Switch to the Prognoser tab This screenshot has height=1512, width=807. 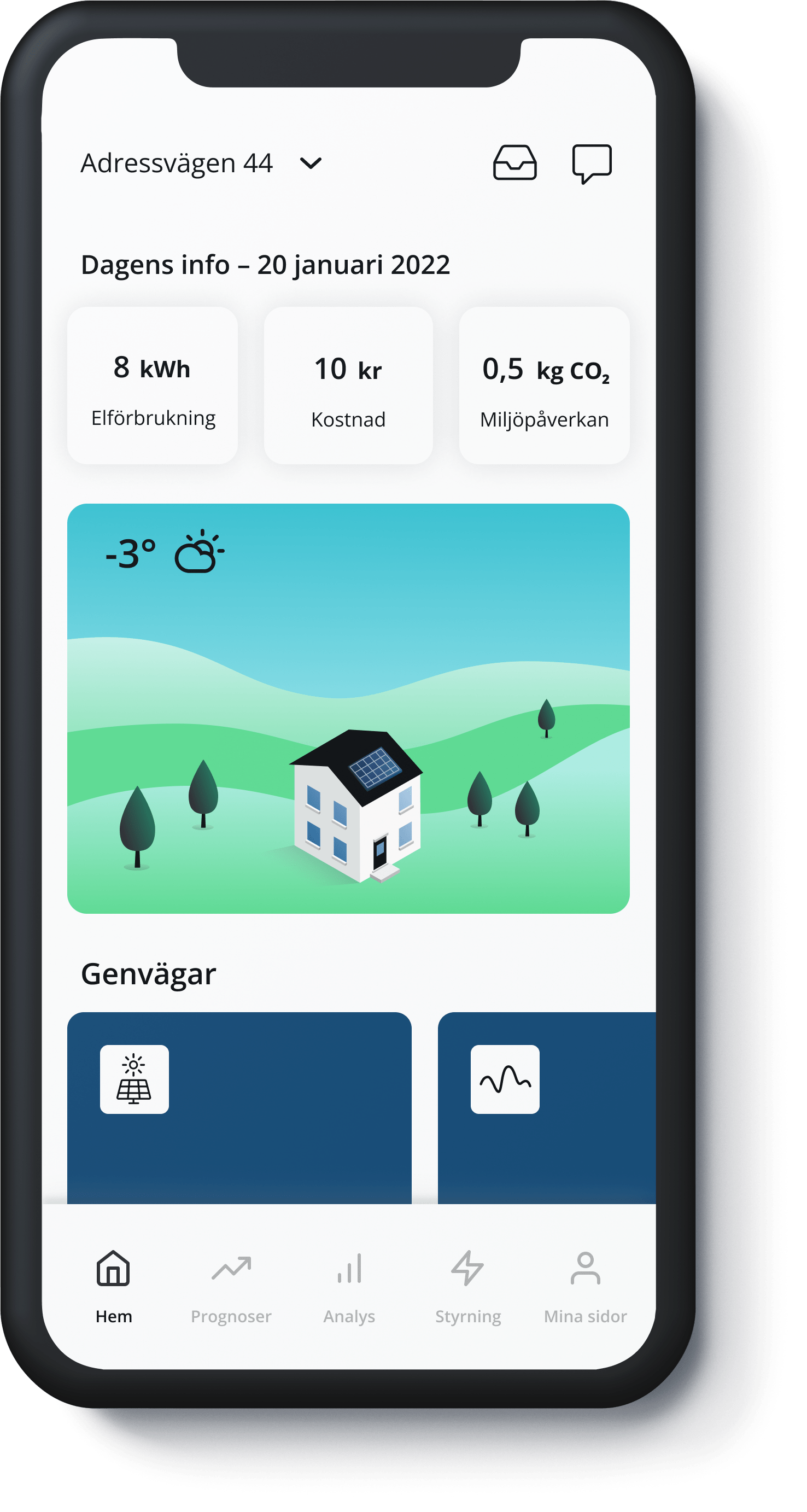[231, 1287]
